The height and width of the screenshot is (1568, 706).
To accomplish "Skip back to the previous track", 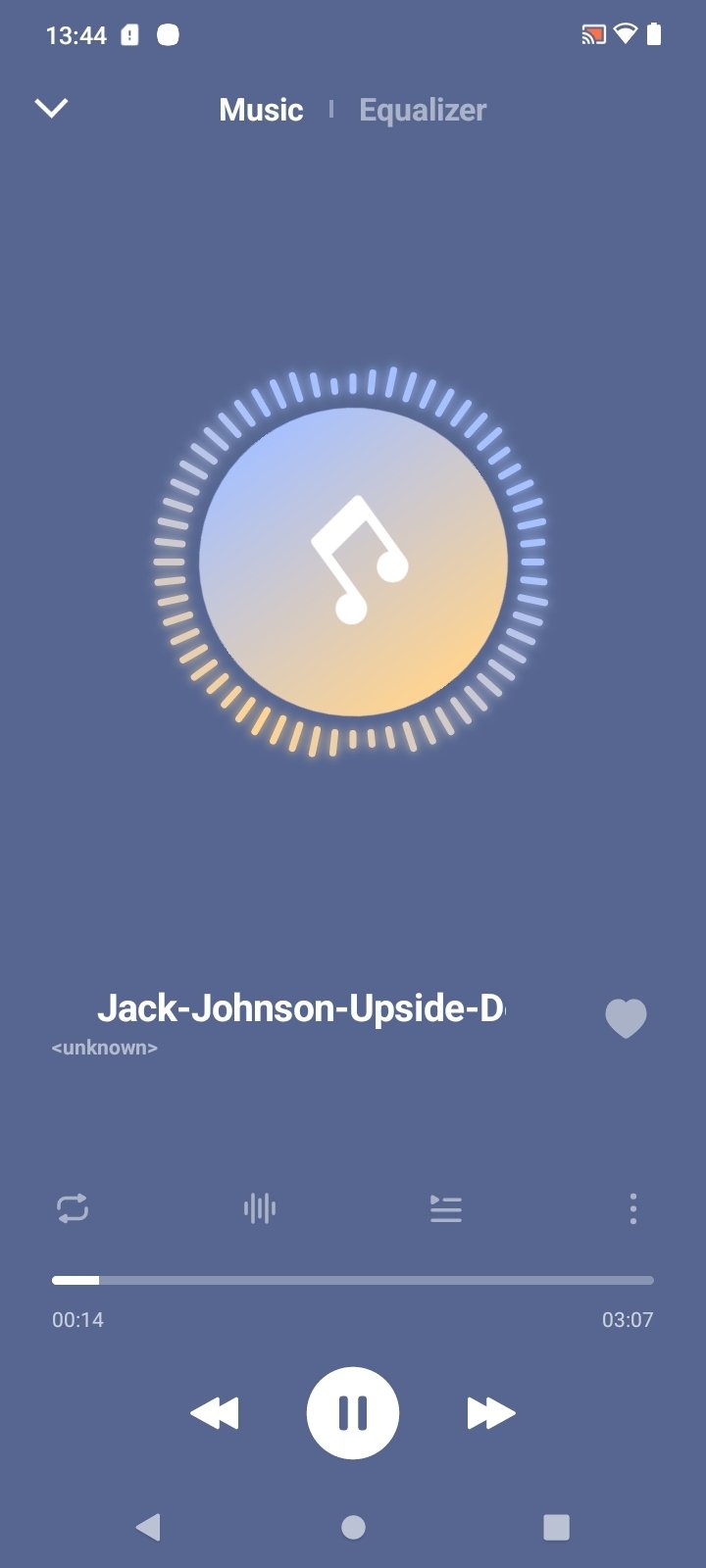I will 214,1413.
